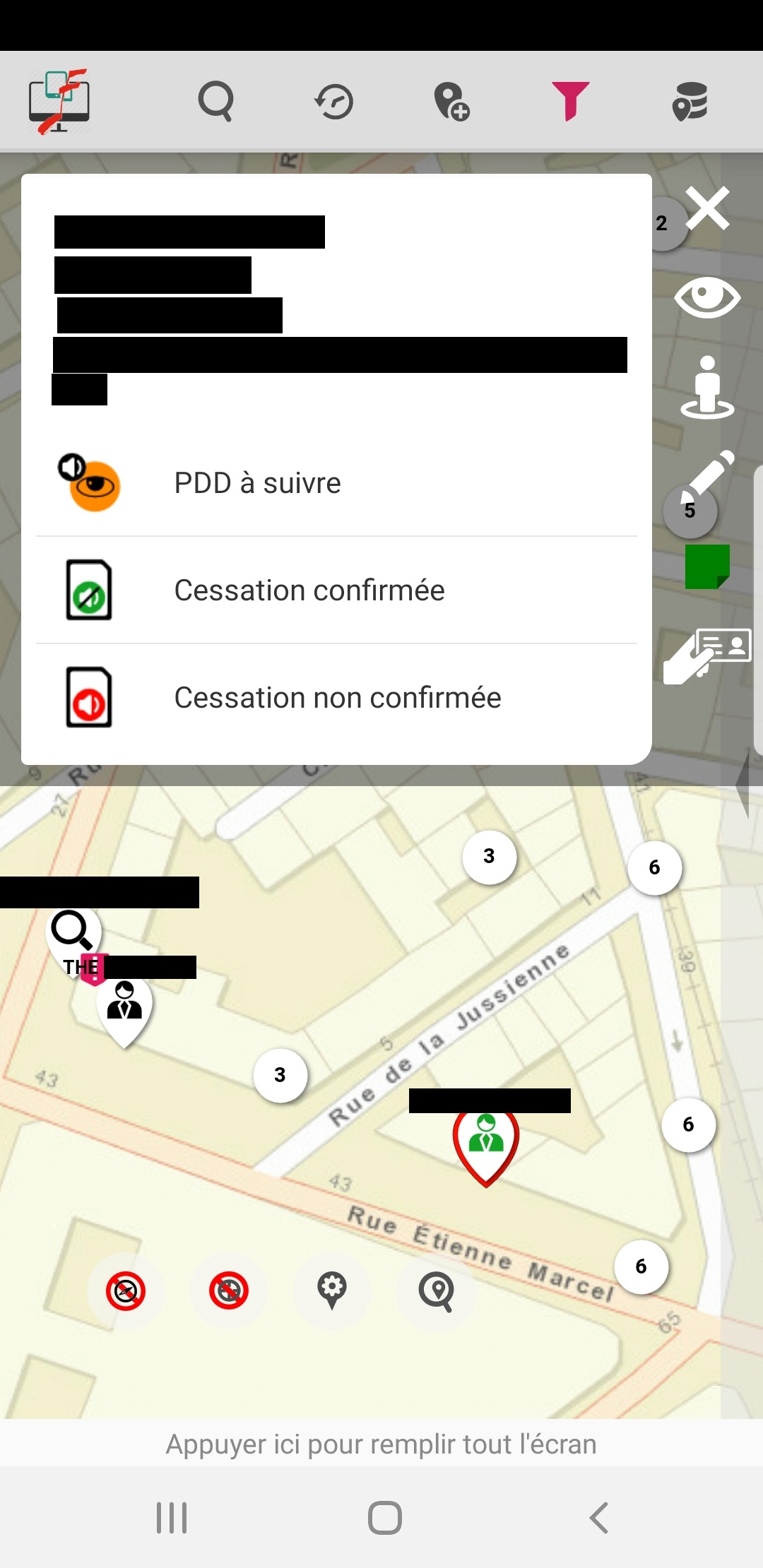Select the 'Cessation non confirmée' entry
763x1568 pixels.
[337, 697]
